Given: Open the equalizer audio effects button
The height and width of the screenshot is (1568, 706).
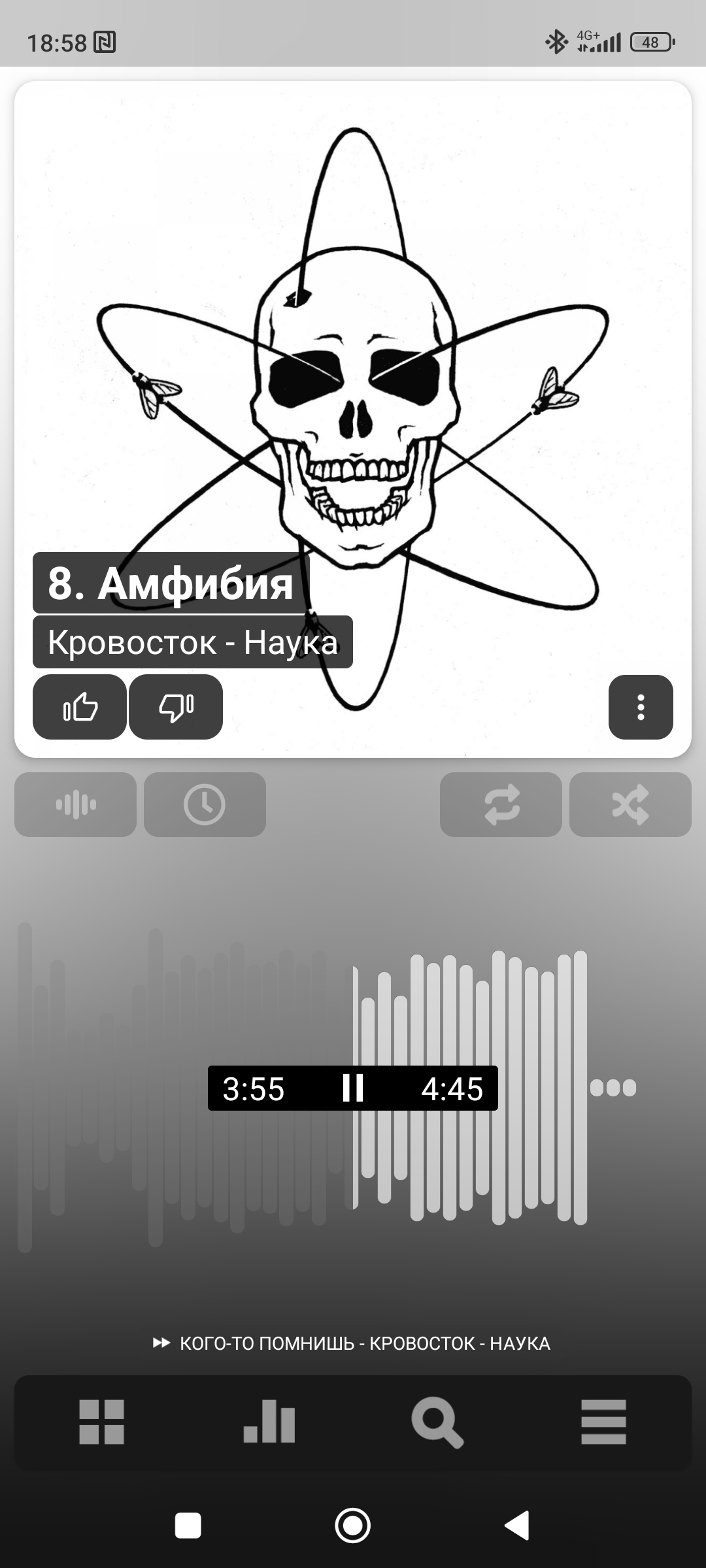Looking at the screenshot, I should tap(76, 804).
